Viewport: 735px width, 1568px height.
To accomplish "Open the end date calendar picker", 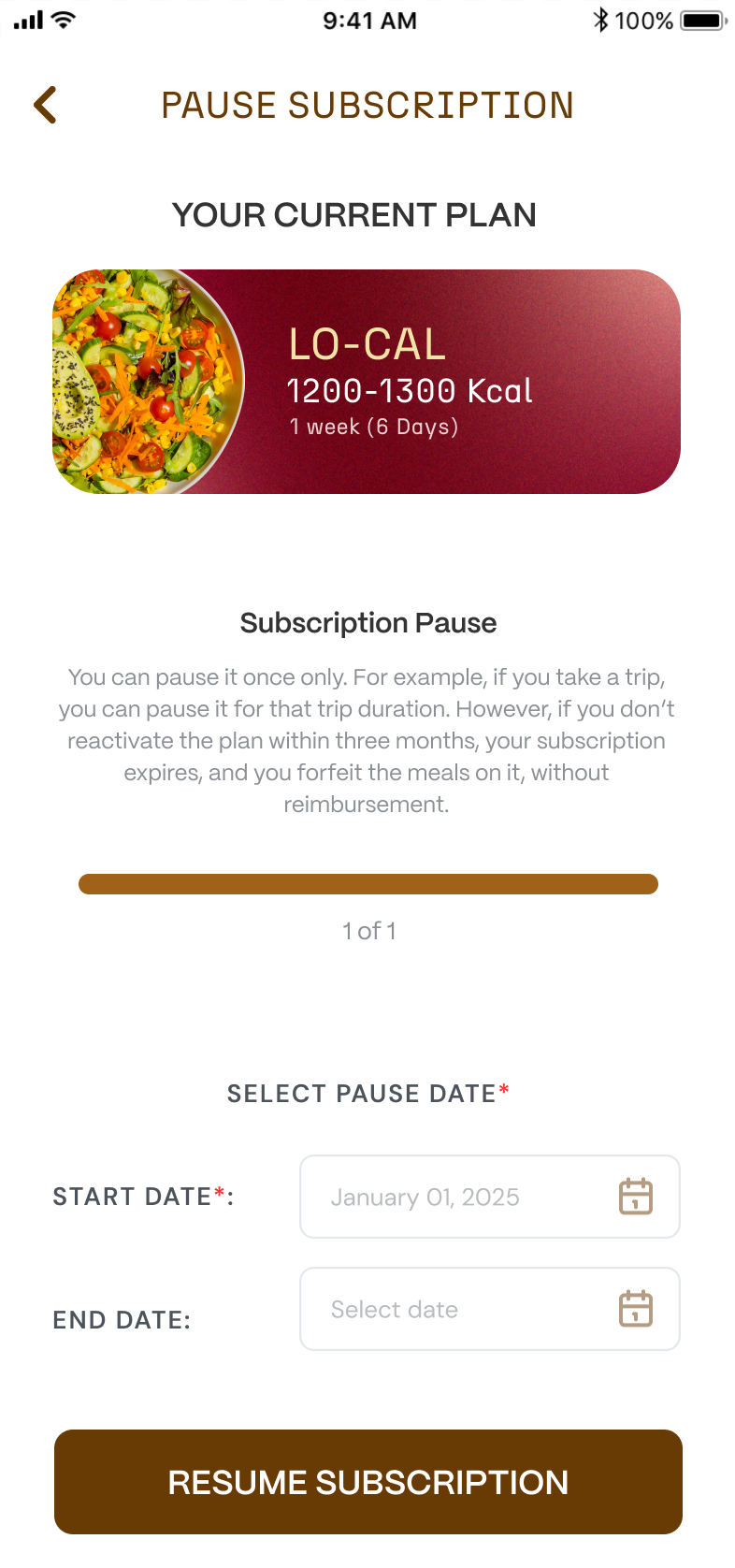I will [x=635, y=1309].
